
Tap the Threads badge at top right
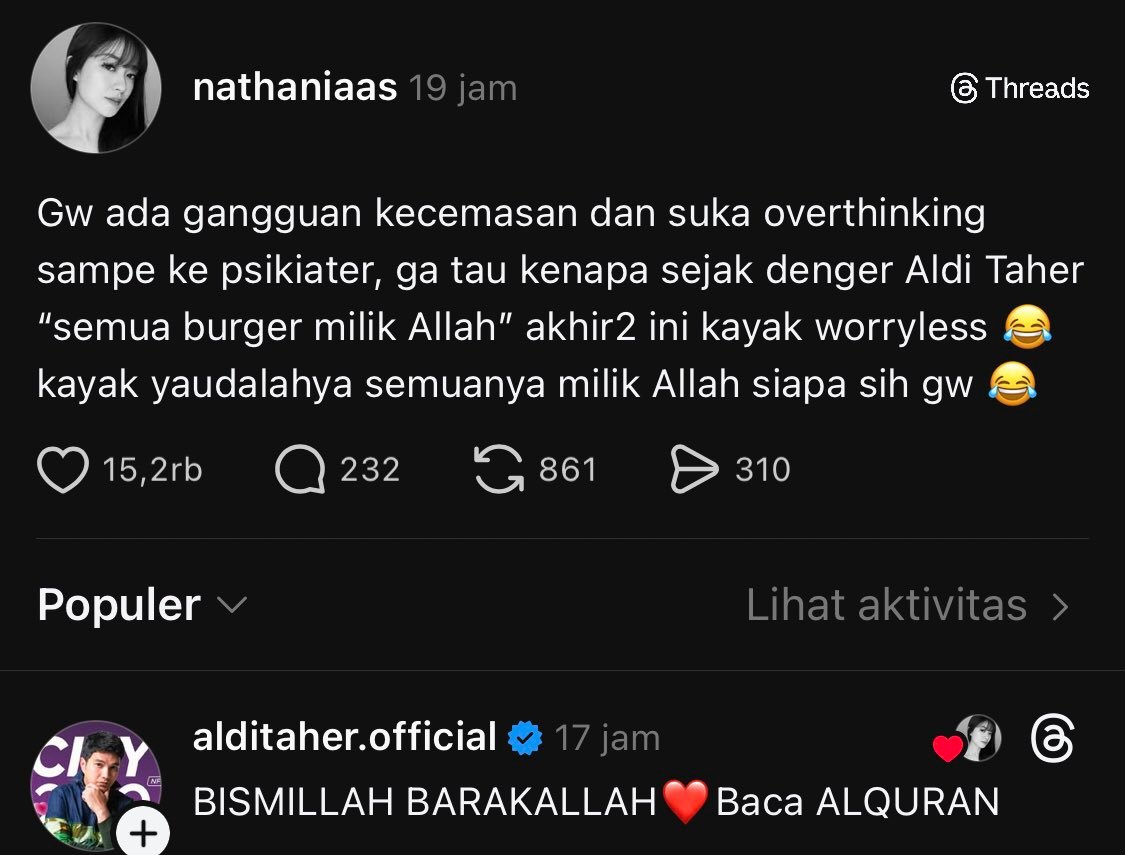point(1019,89)
